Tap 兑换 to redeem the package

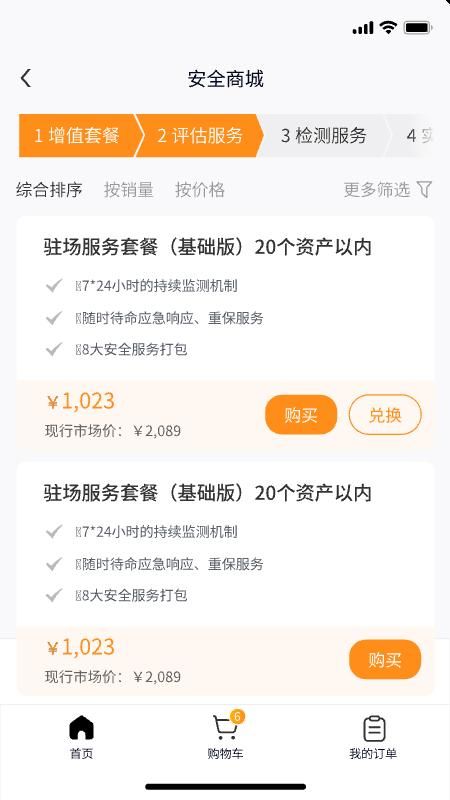385,415
